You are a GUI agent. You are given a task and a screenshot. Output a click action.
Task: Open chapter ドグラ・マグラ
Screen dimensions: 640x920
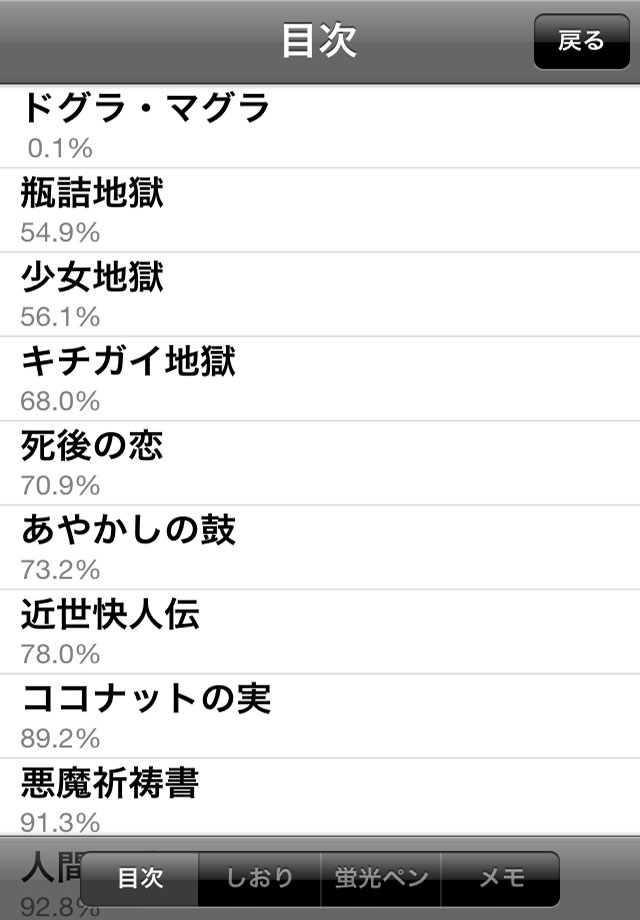pos(320,126)
